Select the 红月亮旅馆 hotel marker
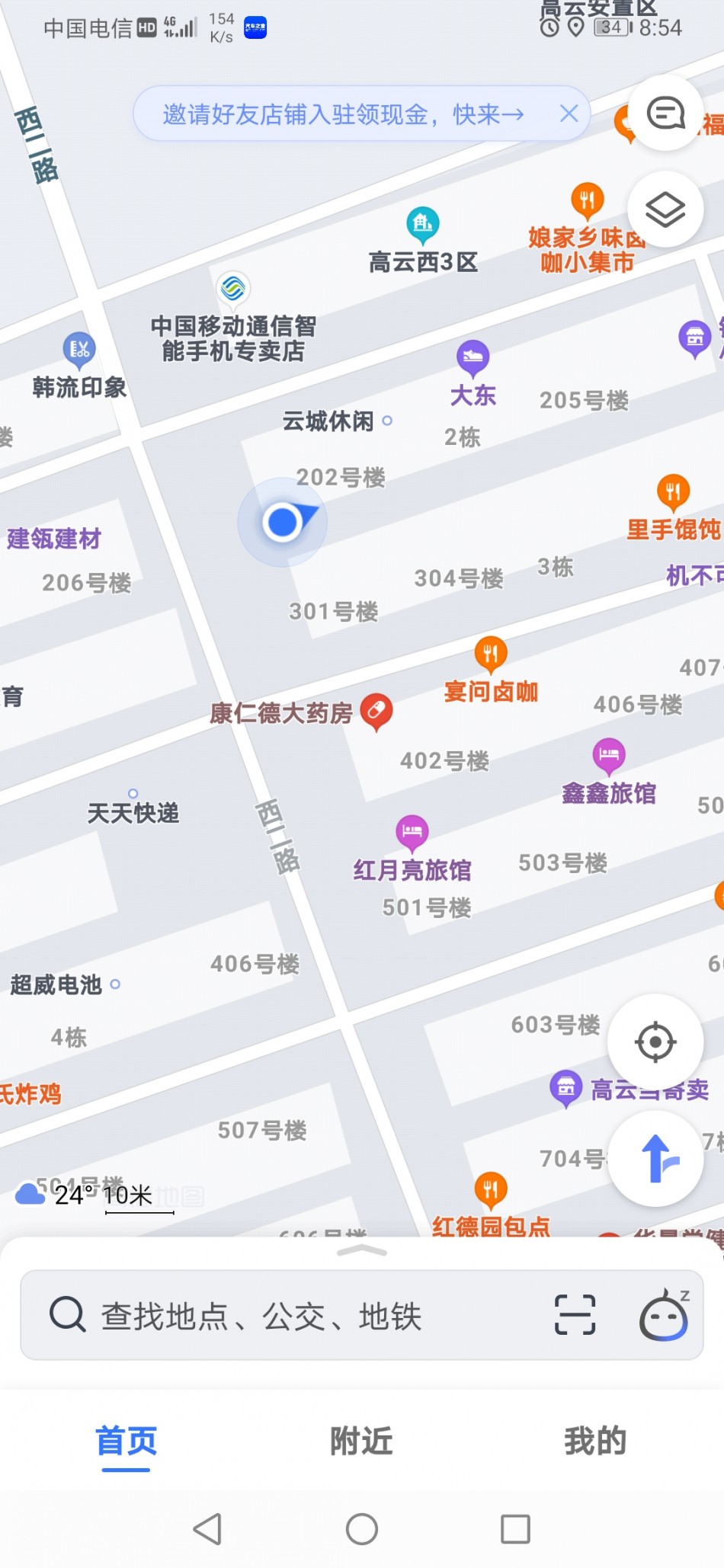 coord(412,831)
